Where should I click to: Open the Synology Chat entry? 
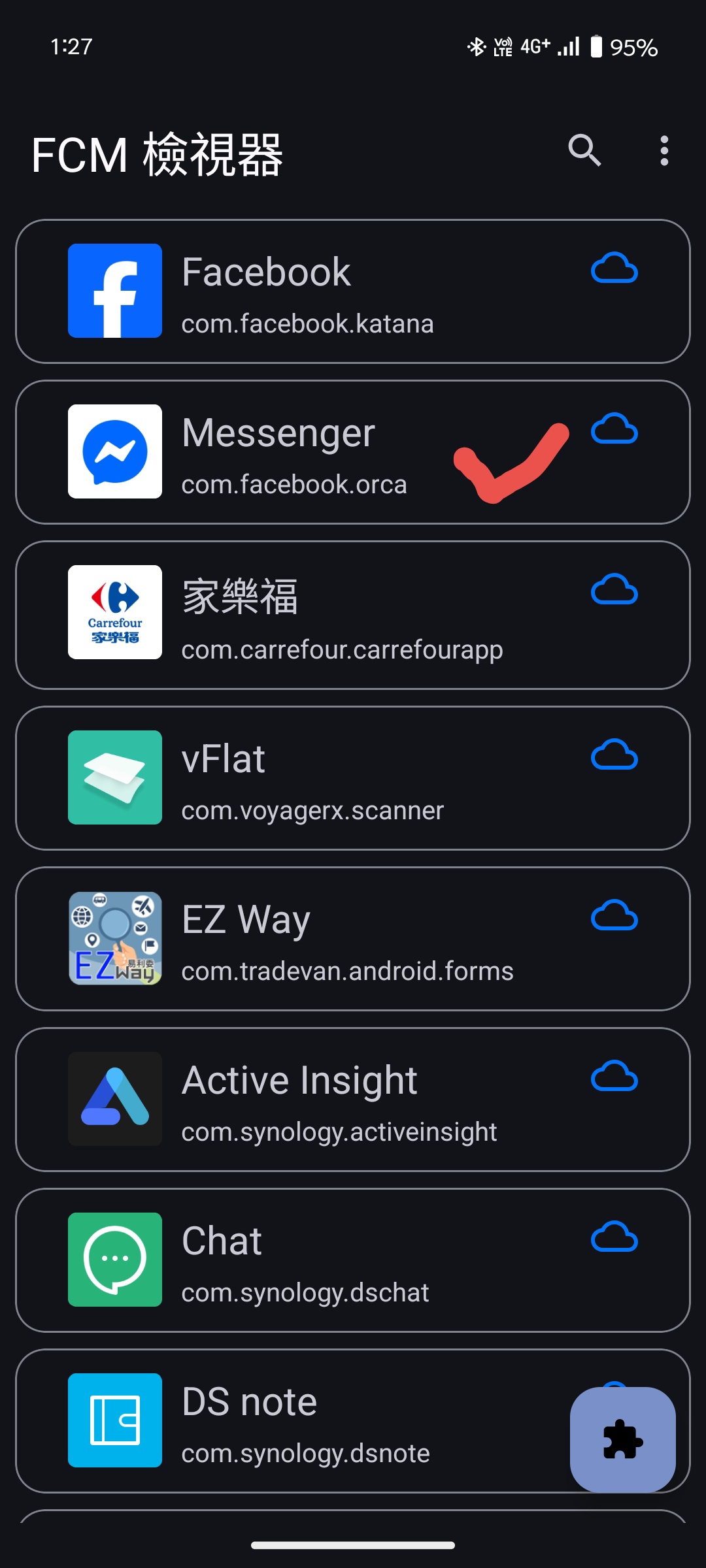[x=353, y=1260]
